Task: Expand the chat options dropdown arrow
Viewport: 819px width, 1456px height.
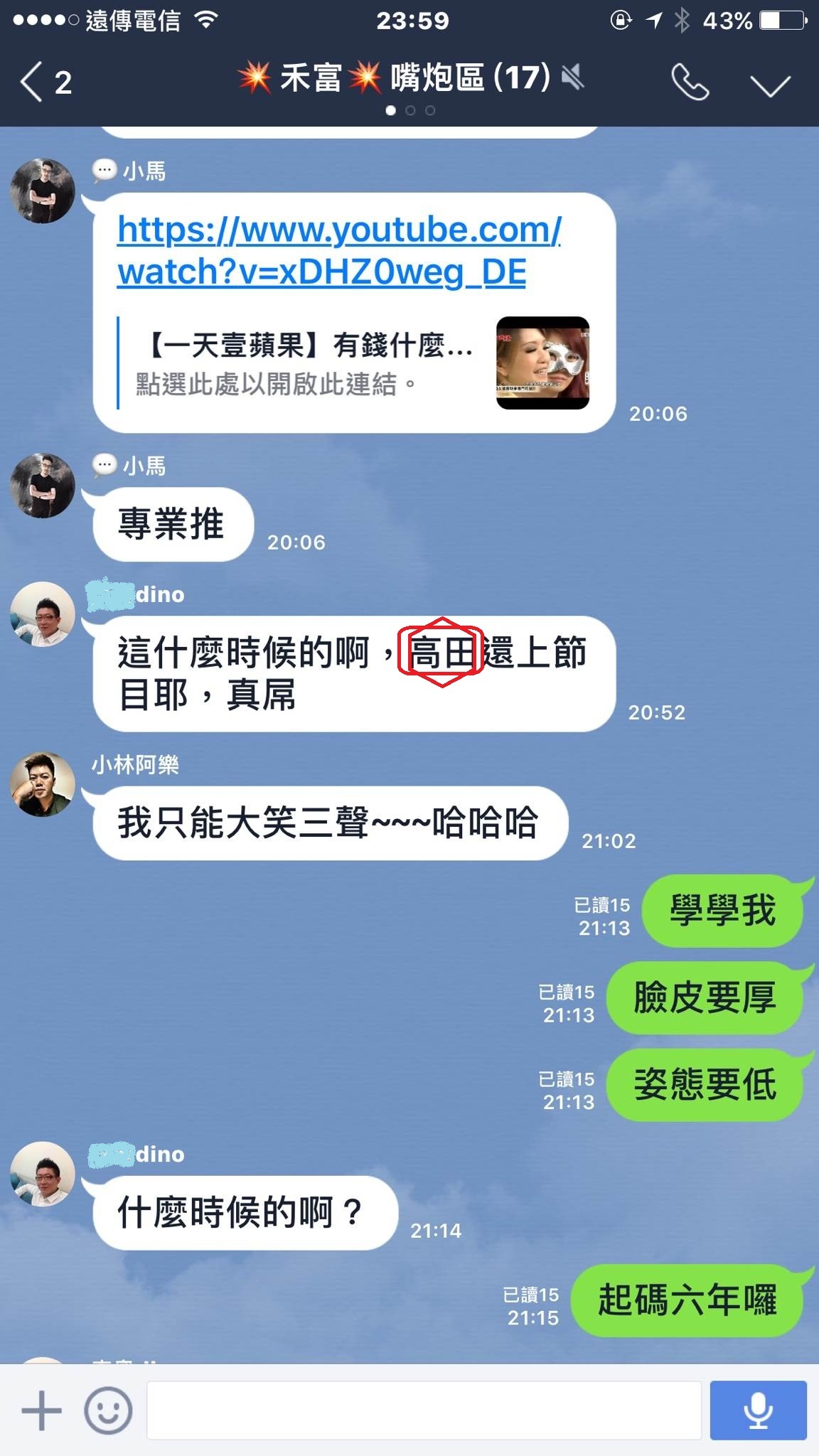Action: [x=770, y=85]
